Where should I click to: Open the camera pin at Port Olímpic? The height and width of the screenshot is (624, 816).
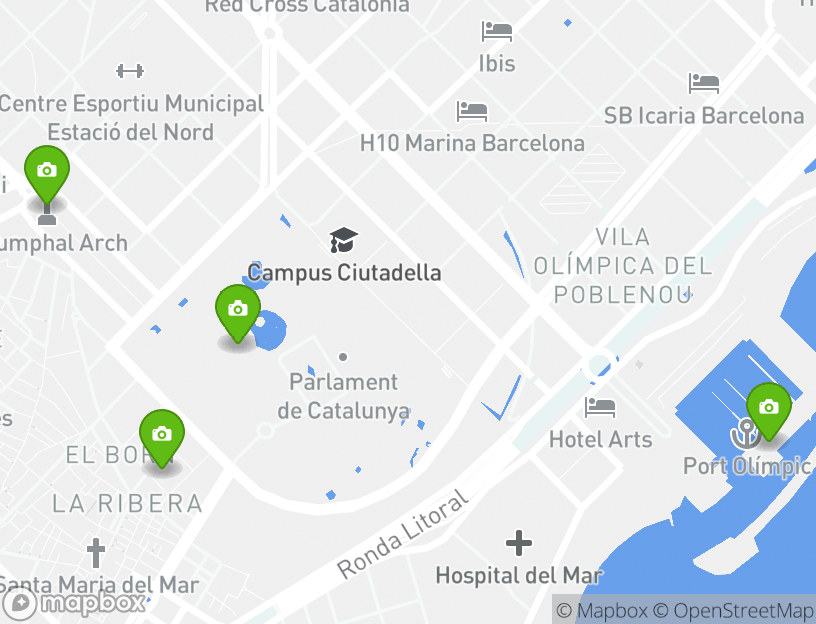coord(768,409)
